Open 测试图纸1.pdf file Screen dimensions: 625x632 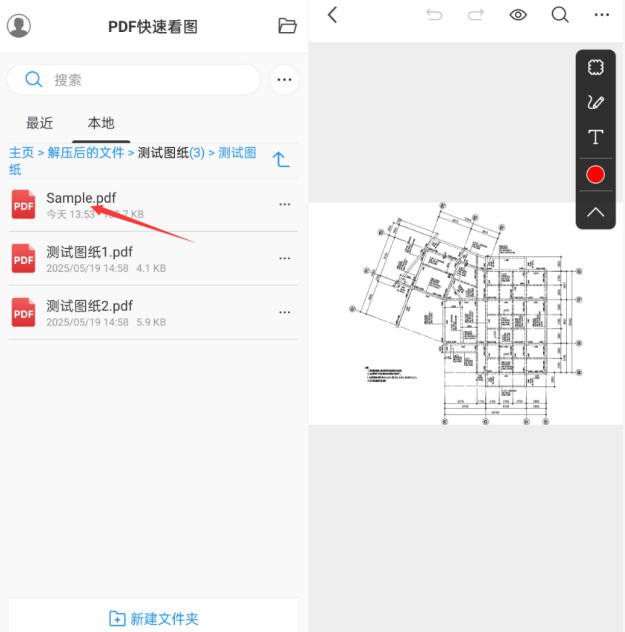tap(89, 252)
